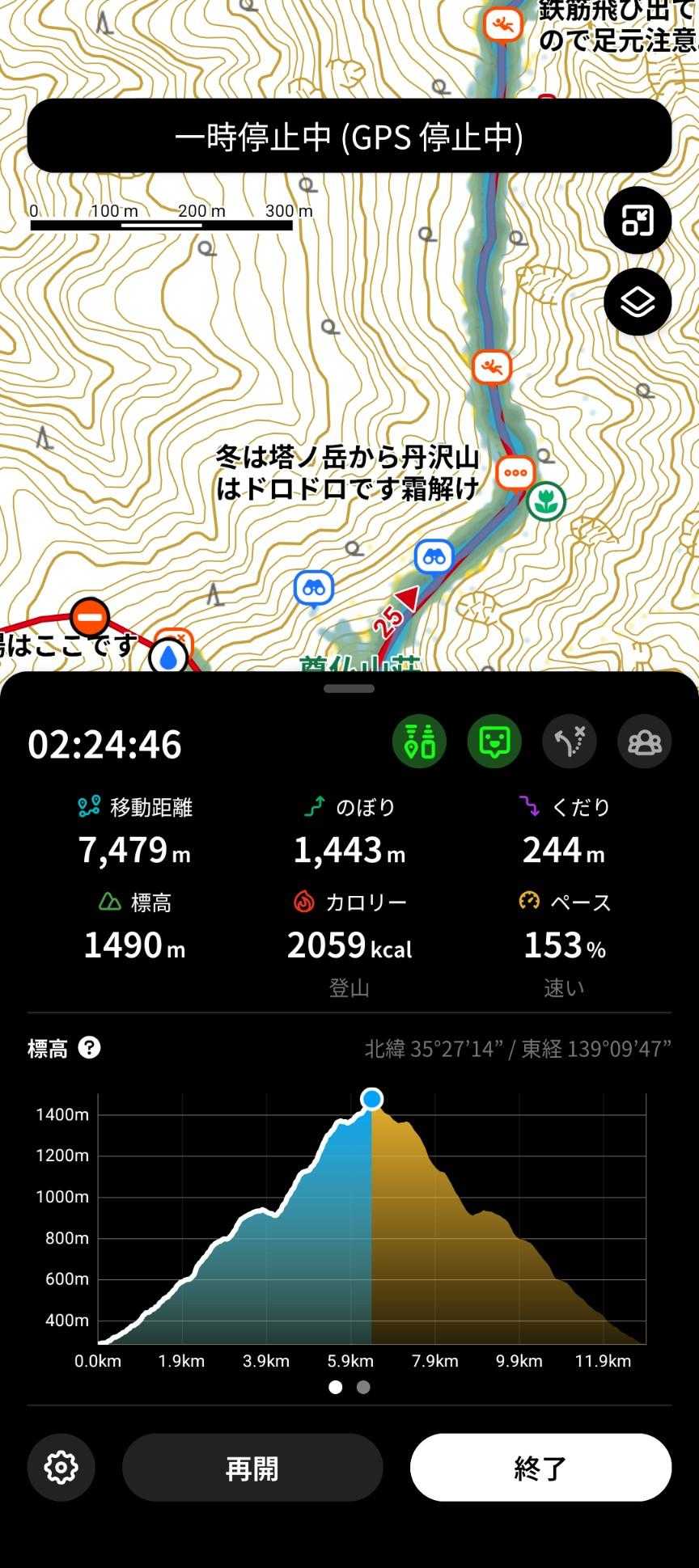This screenshot has width=699, height=1568.
Task: Tap the green flower marker on map
Action: tap(546, 501)
